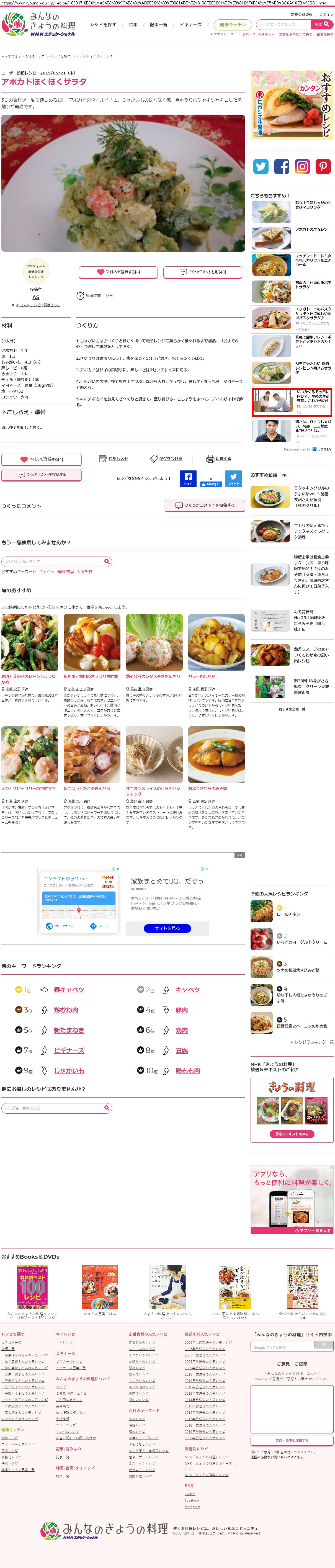Share the recipe on Facebook (シェア)
Image resolution: width=335 pixels, height=1568 pixels.
coord(188,478)
